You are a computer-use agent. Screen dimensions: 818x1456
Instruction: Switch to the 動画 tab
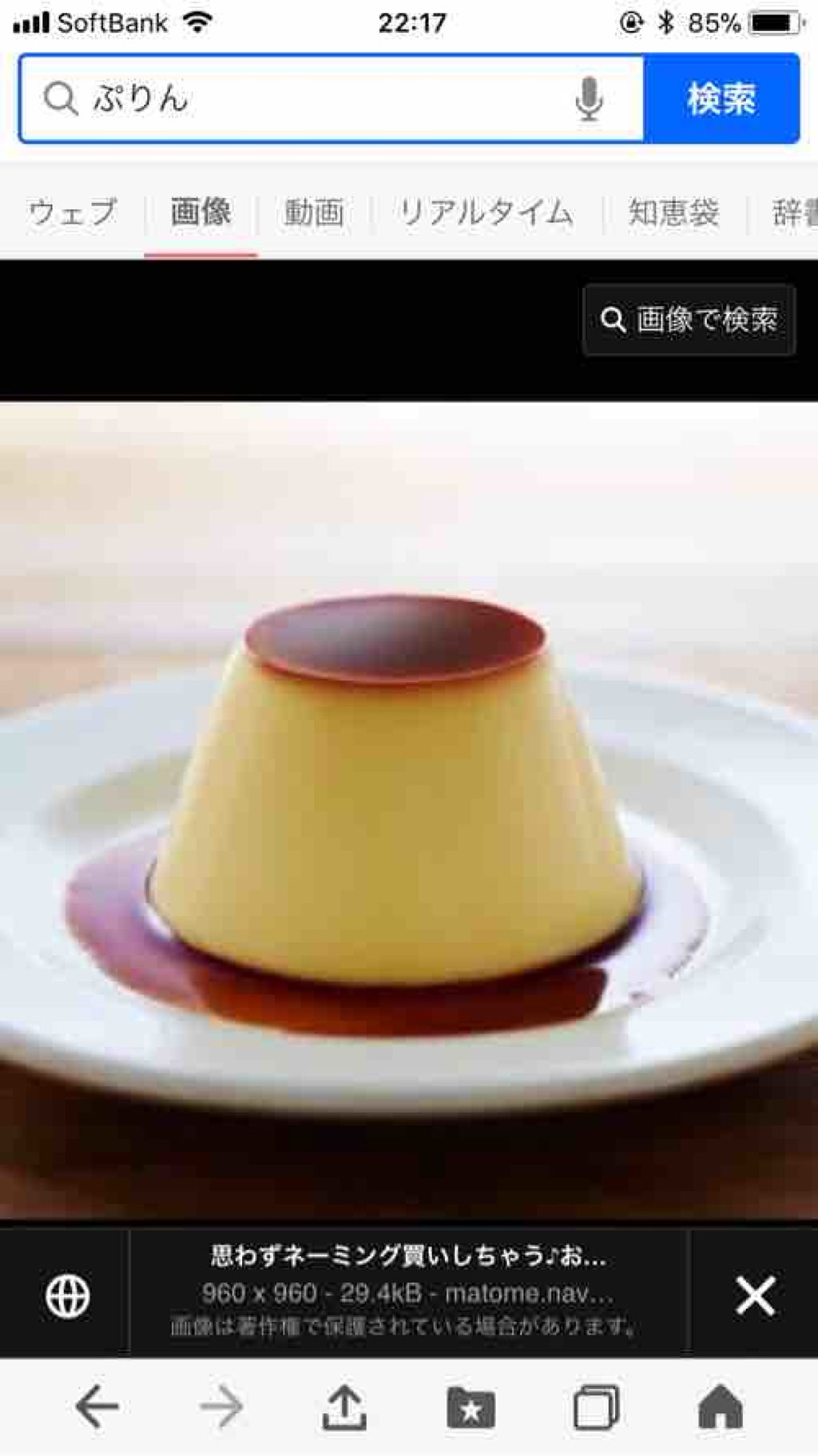315,212
